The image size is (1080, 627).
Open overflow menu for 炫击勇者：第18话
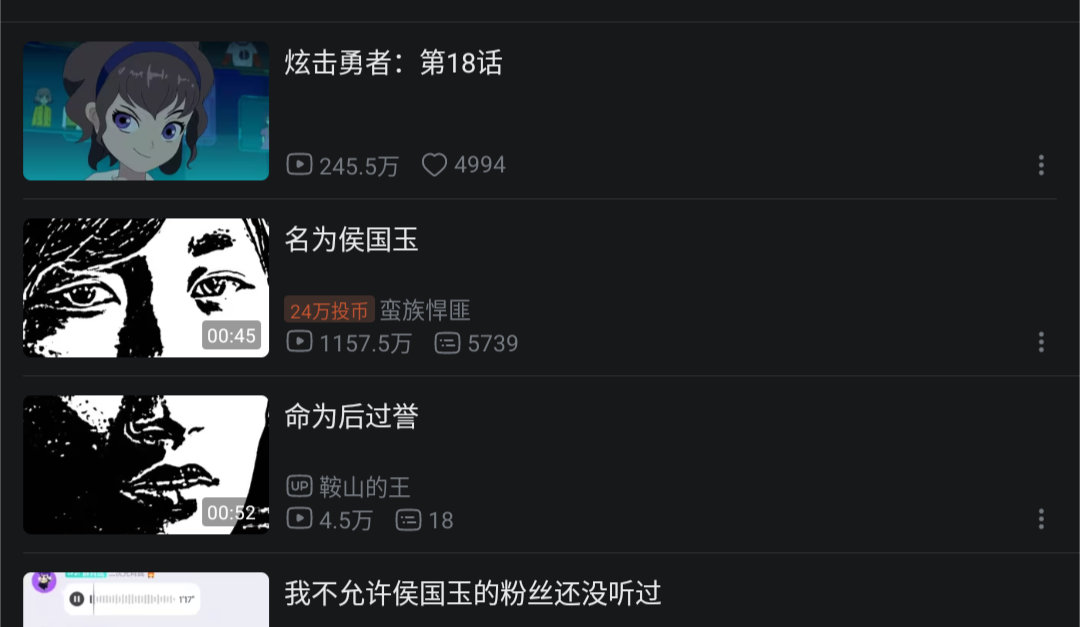click(1041, 165)
